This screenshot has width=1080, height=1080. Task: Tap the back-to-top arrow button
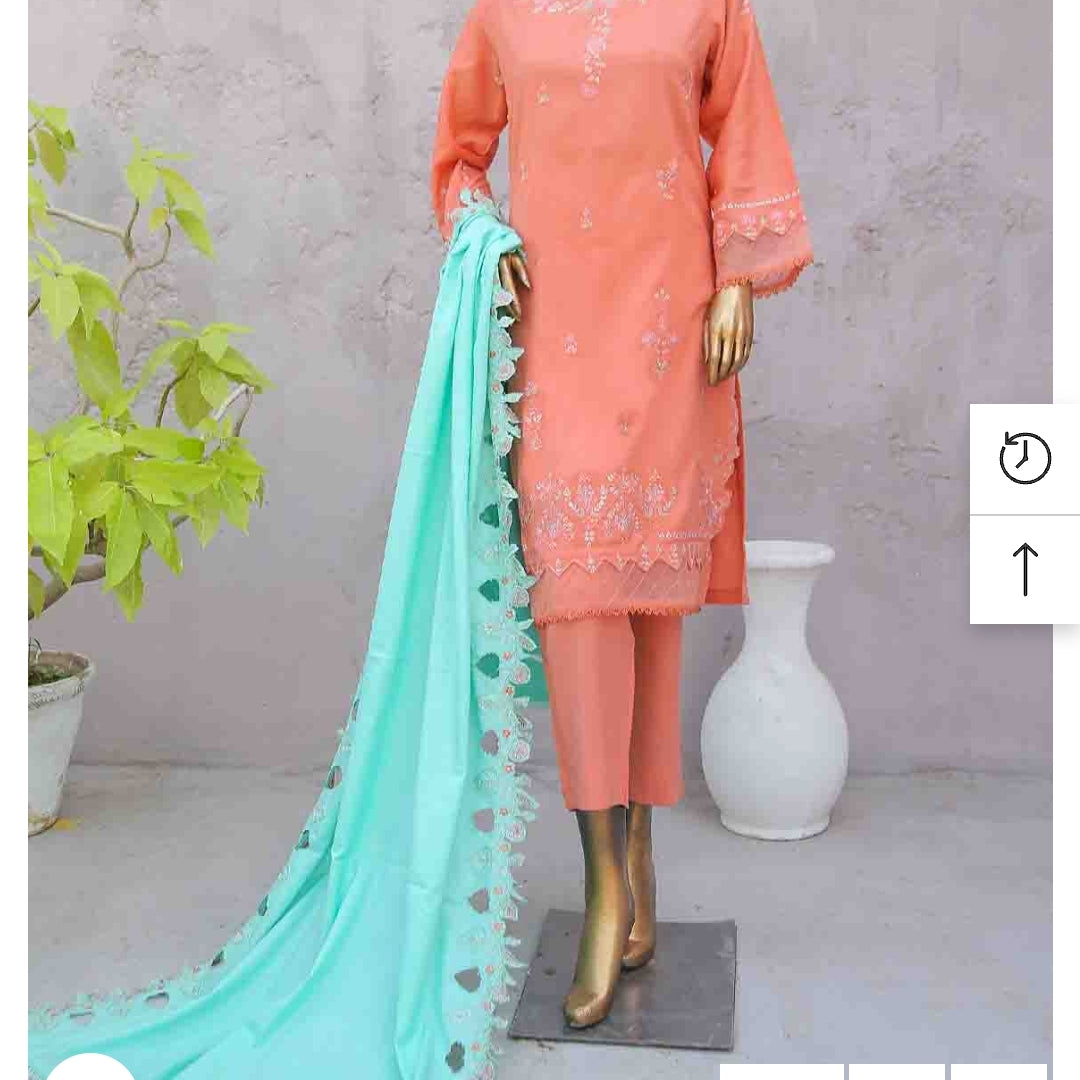point(1025,570)
